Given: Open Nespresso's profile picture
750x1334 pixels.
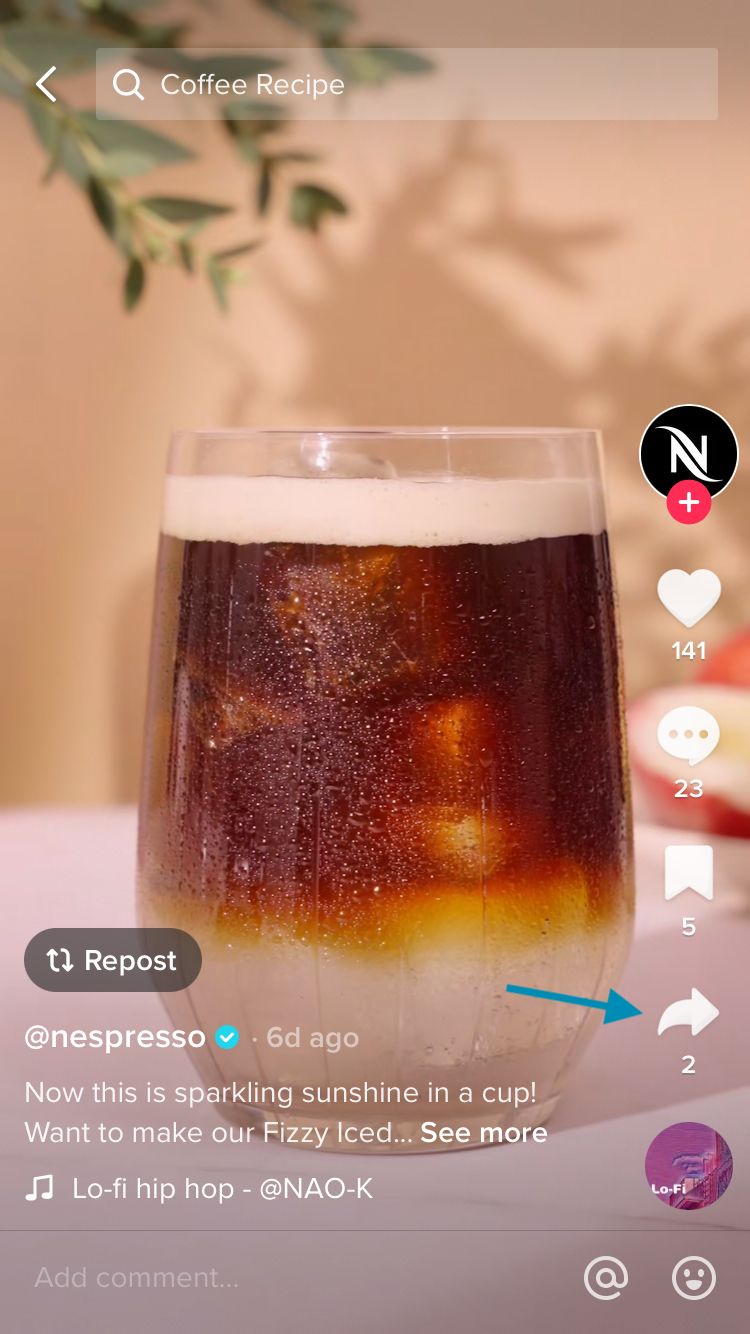Looking at the screenshot, I should pos(689,454).
